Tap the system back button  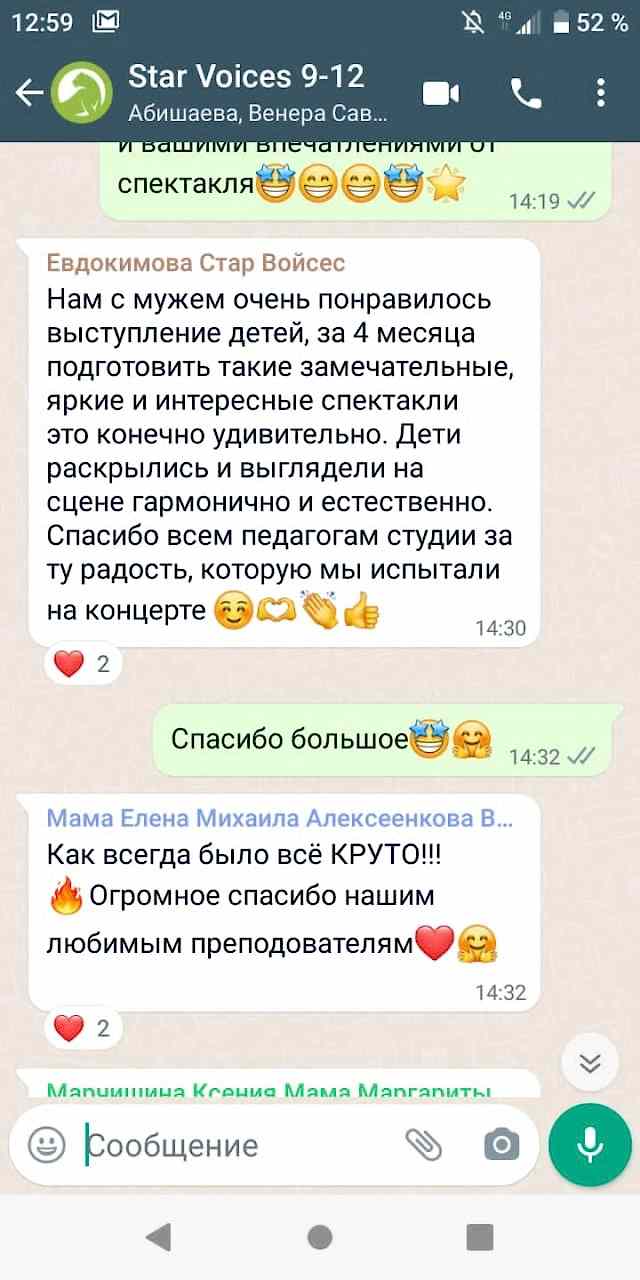[158, 1237]
